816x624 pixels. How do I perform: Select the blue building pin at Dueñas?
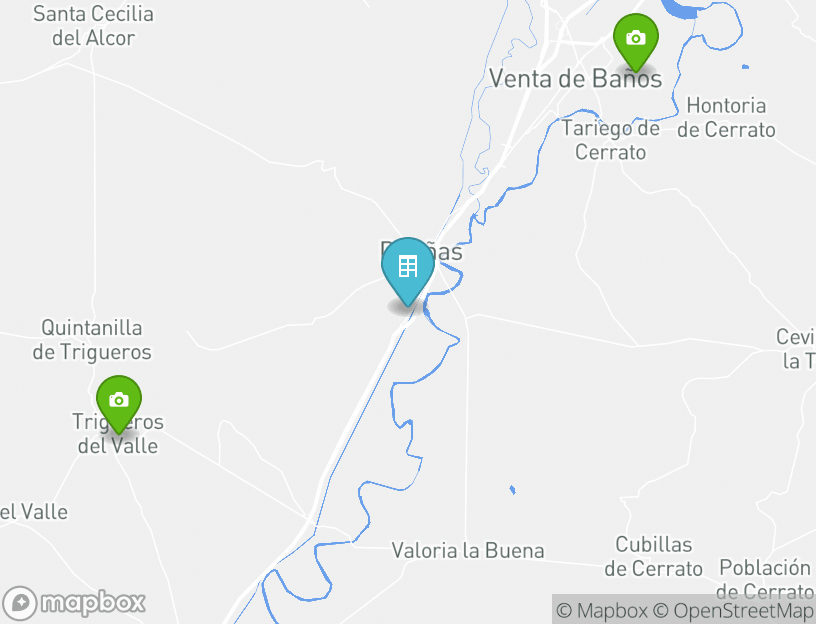pyautogui.click(x=407, y=268)
